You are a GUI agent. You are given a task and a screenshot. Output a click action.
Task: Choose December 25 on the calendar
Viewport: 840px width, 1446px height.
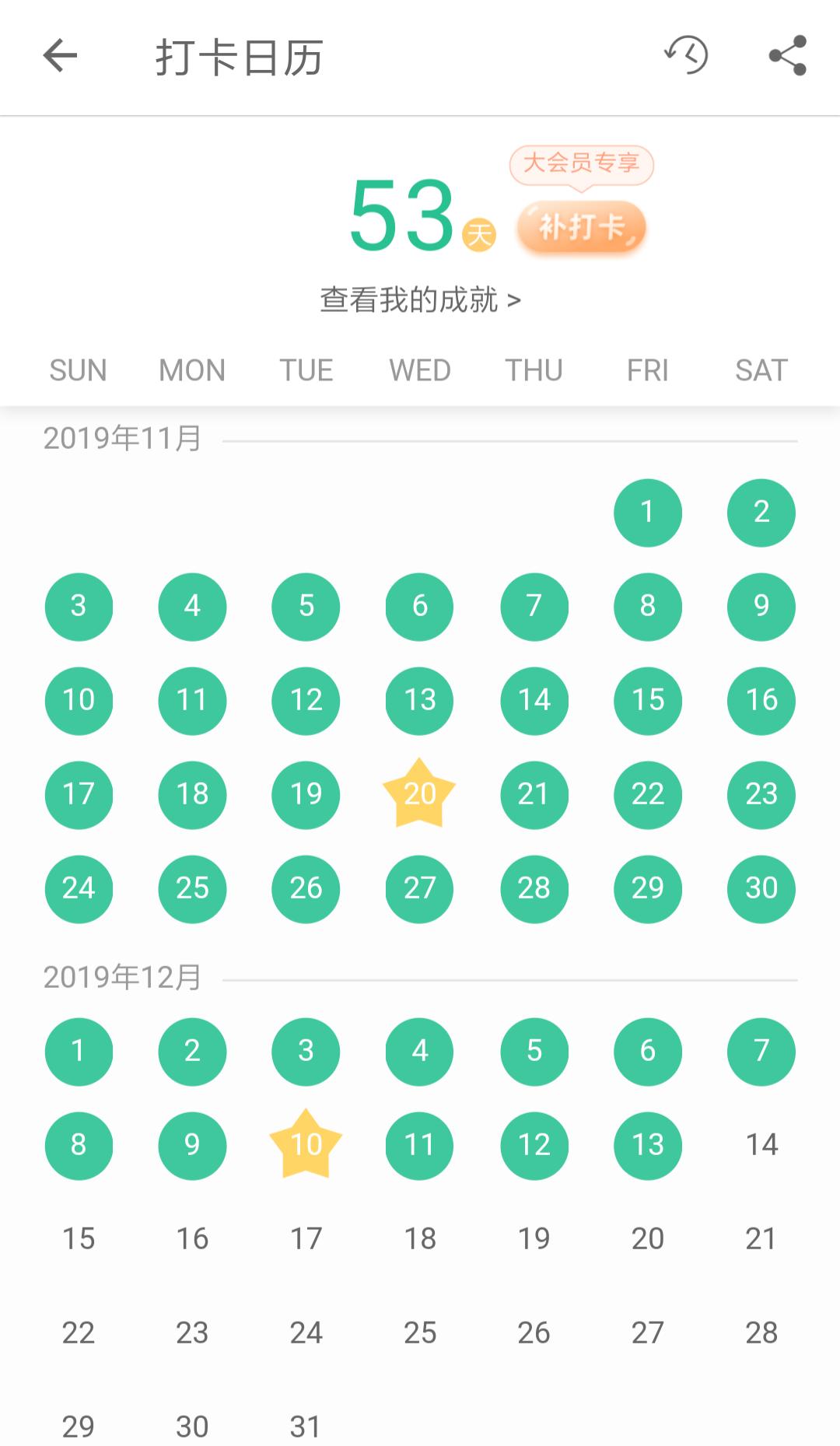(x=419, y=1333)
